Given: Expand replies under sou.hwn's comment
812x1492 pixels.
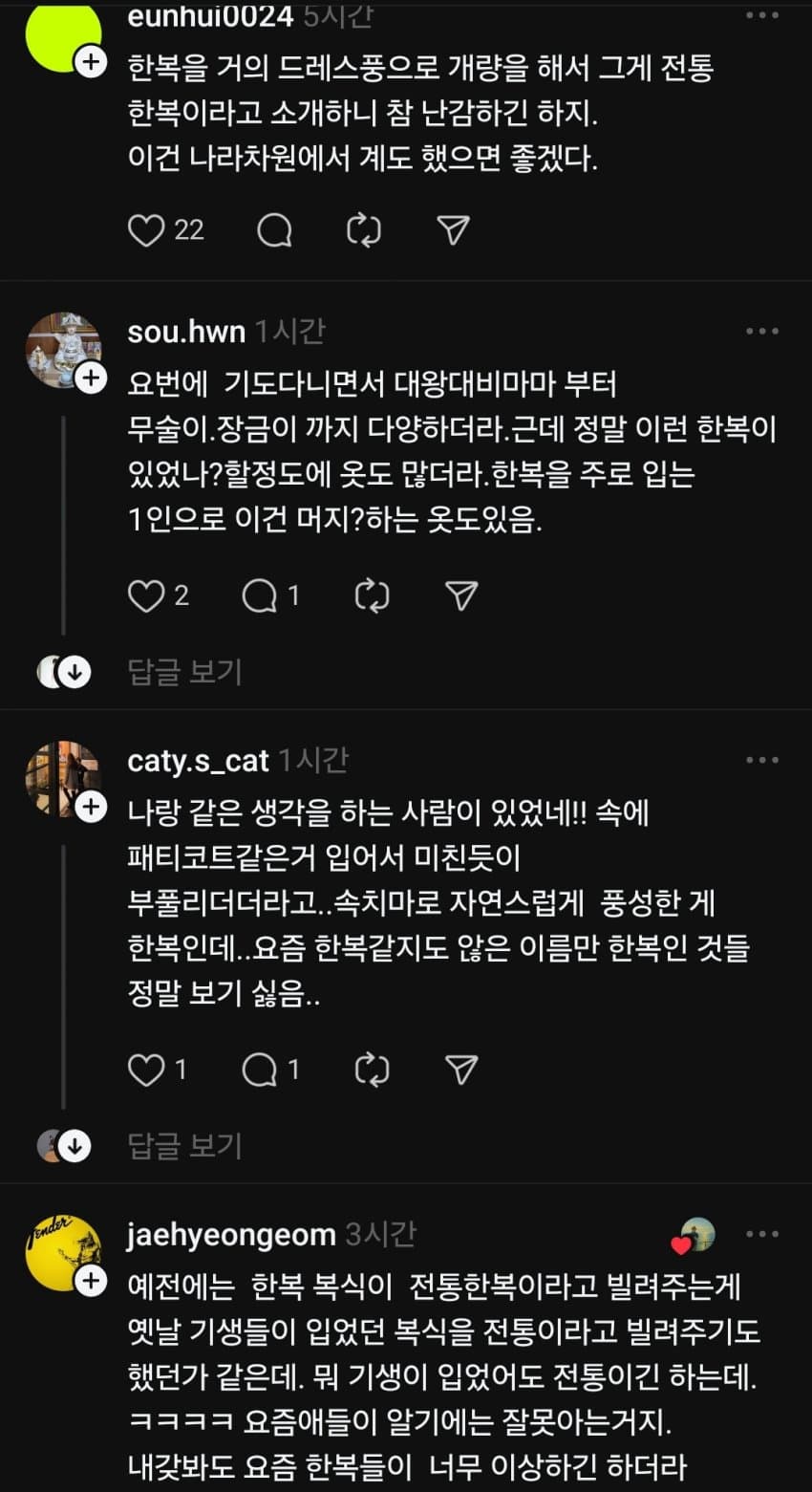Looking at the screenshot, I should (184, 672).
